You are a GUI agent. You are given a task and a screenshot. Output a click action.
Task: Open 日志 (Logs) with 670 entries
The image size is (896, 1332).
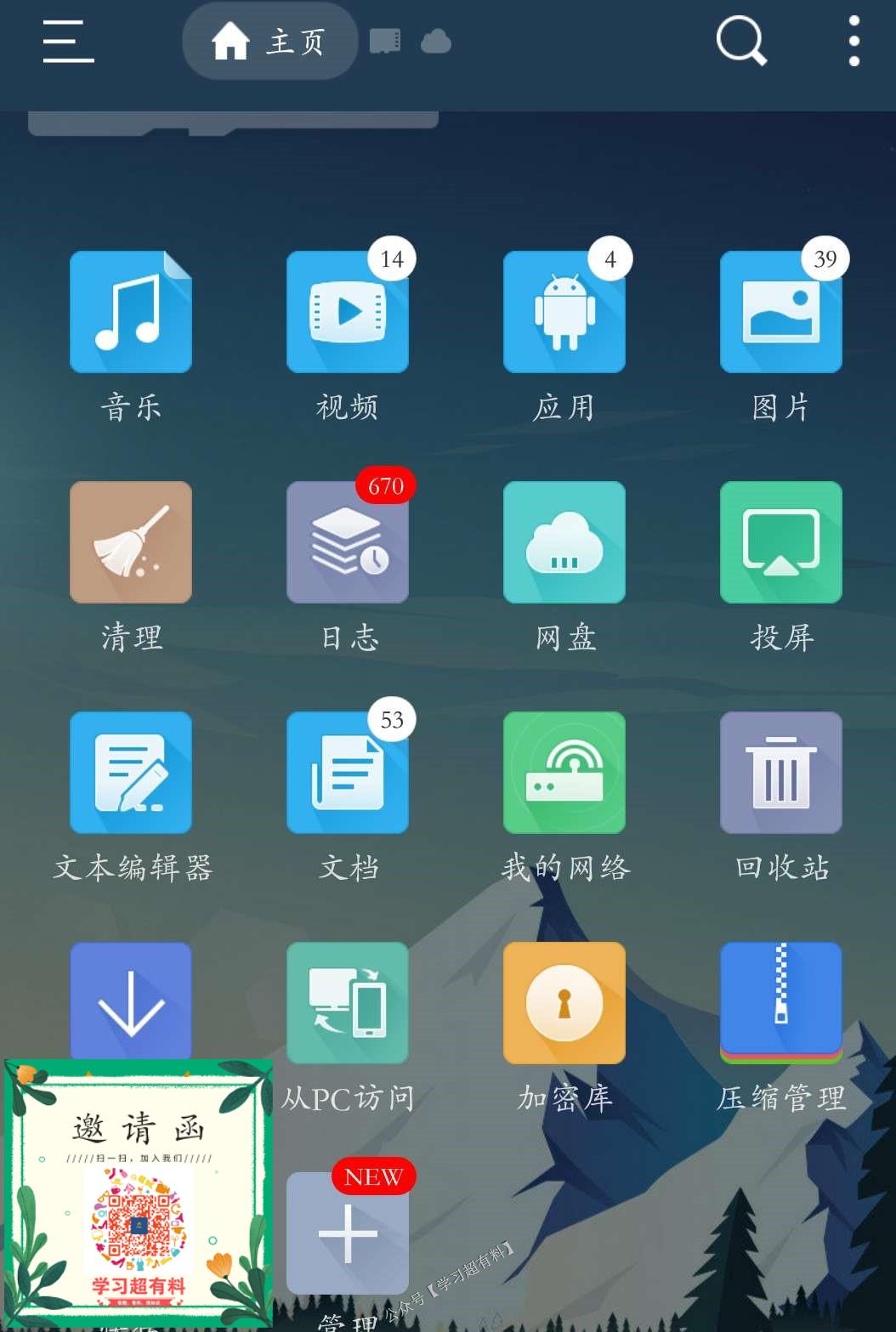348,541
